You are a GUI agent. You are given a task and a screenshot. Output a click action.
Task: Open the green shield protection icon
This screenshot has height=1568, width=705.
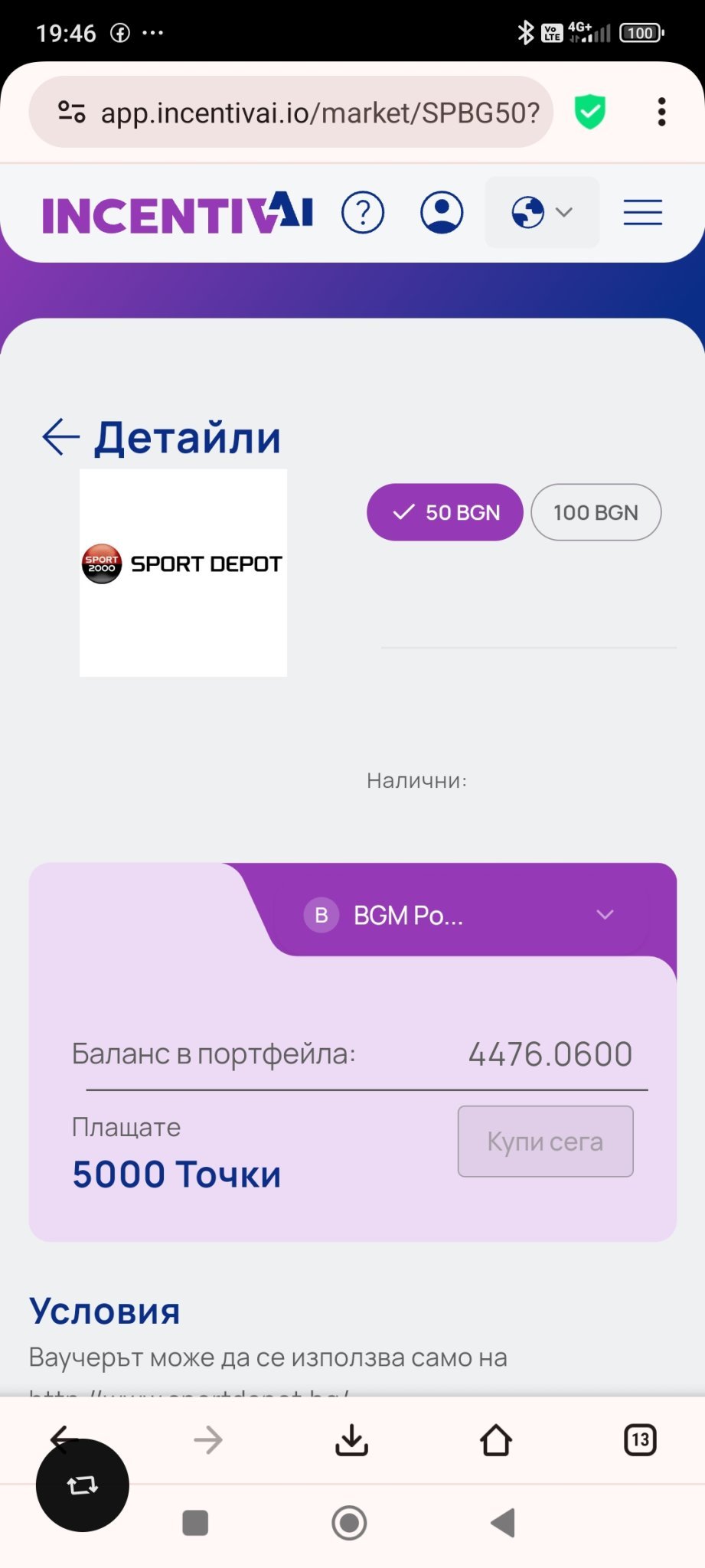pyautogui.click(x=590, y=113)
